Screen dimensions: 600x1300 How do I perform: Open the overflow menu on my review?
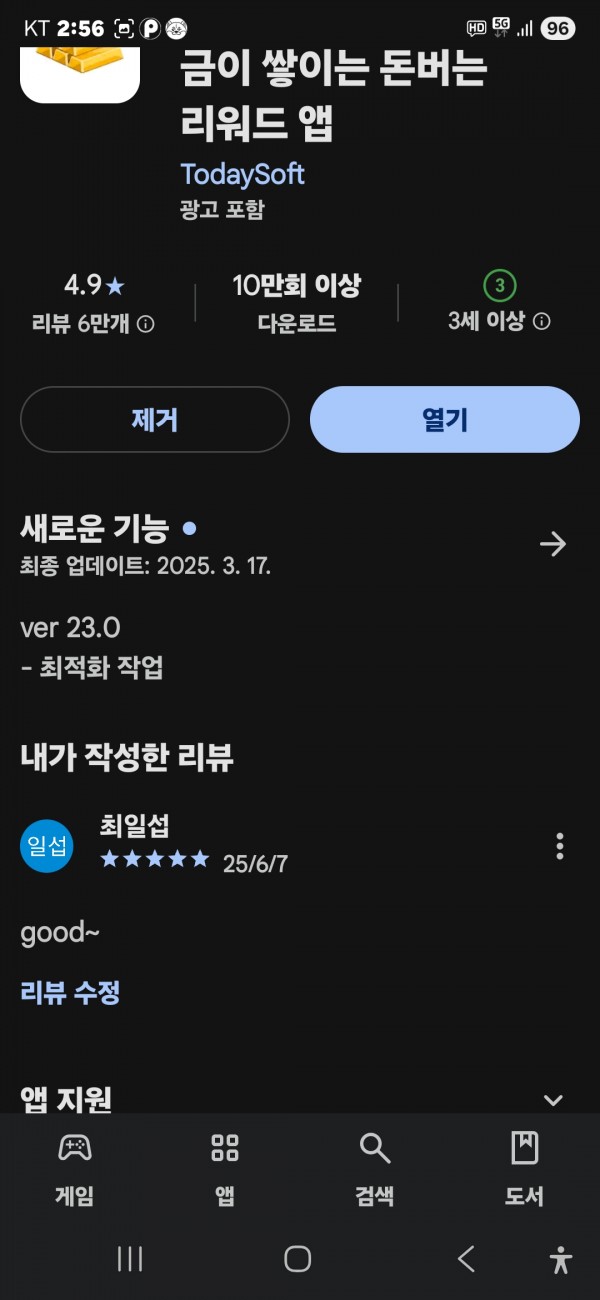[559, 846]
